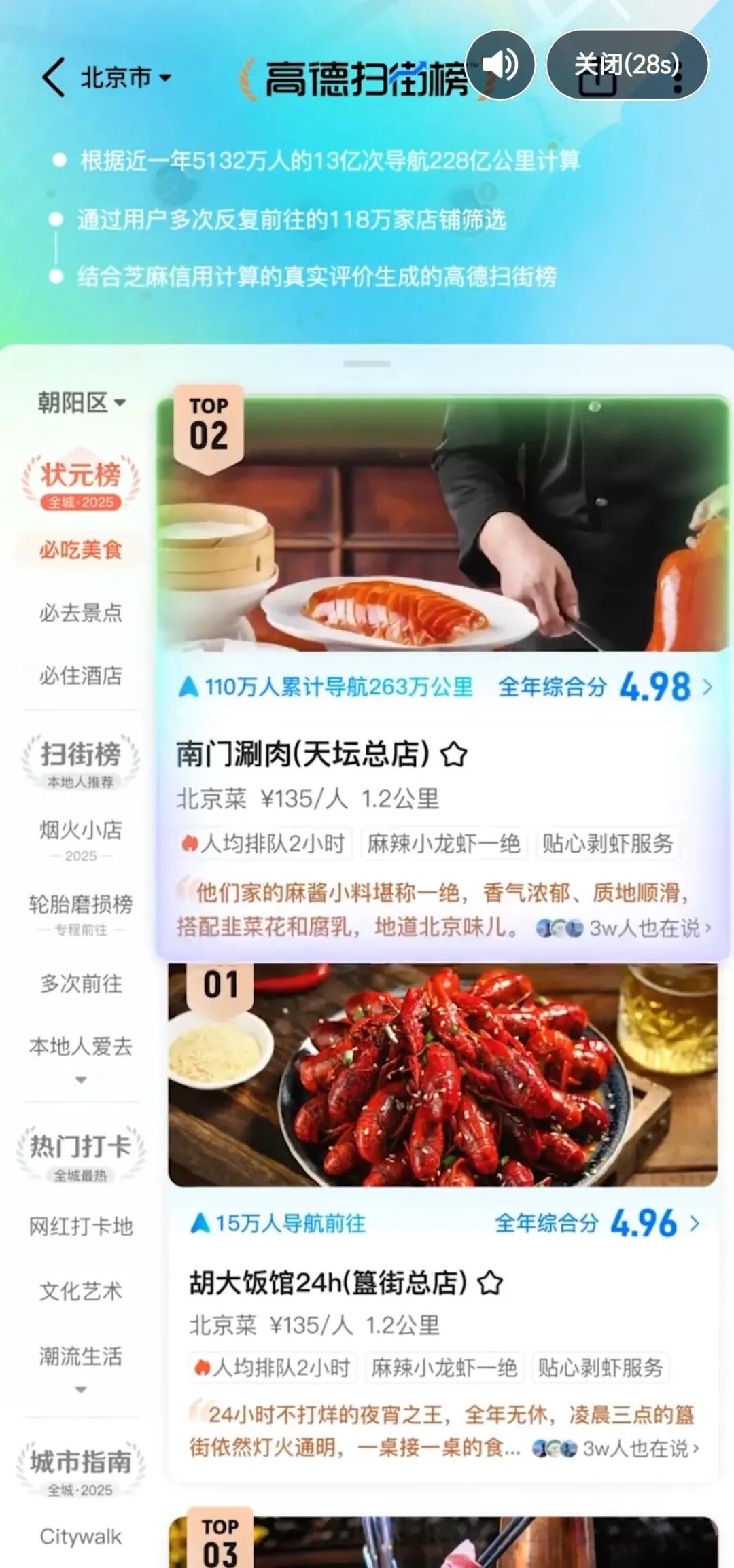Open the 本地人爱去 list

click(80, 1047)
